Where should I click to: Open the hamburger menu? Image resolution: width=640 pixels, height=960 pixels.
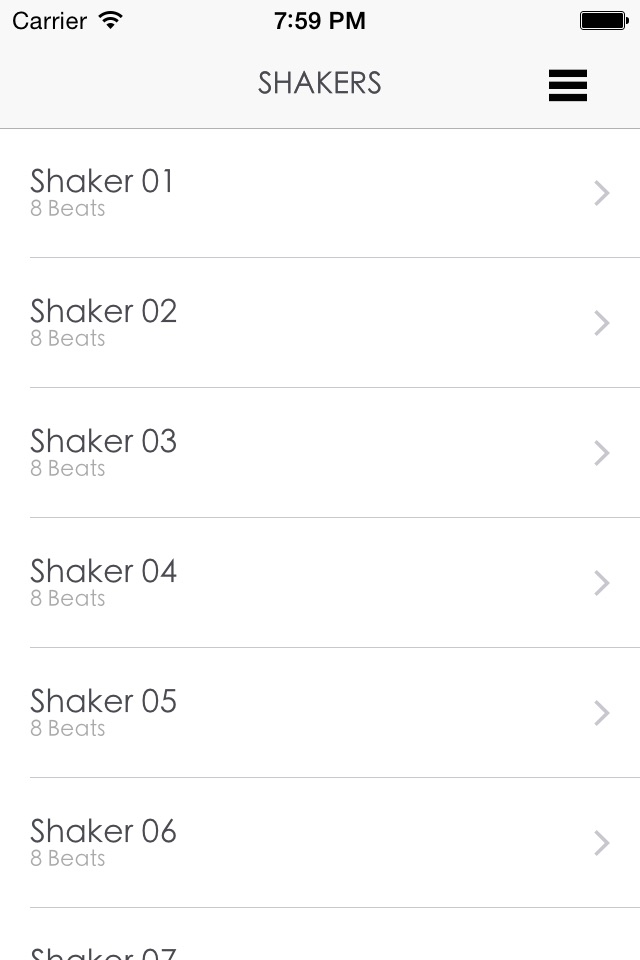pyautogui.click(x=567, y=85)
